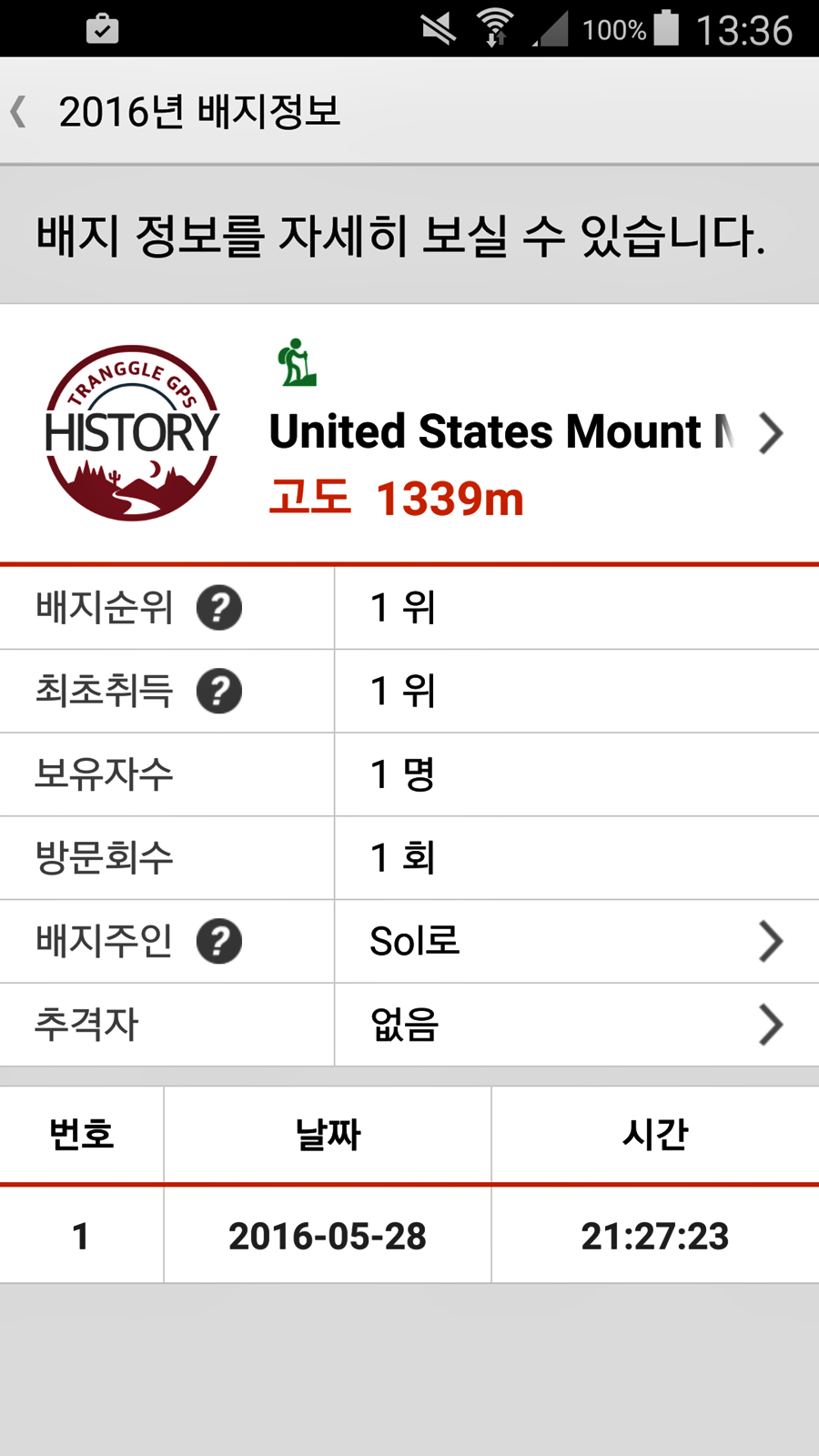
Task: Show help for 배지주인
Action: [x=219, y=942]
